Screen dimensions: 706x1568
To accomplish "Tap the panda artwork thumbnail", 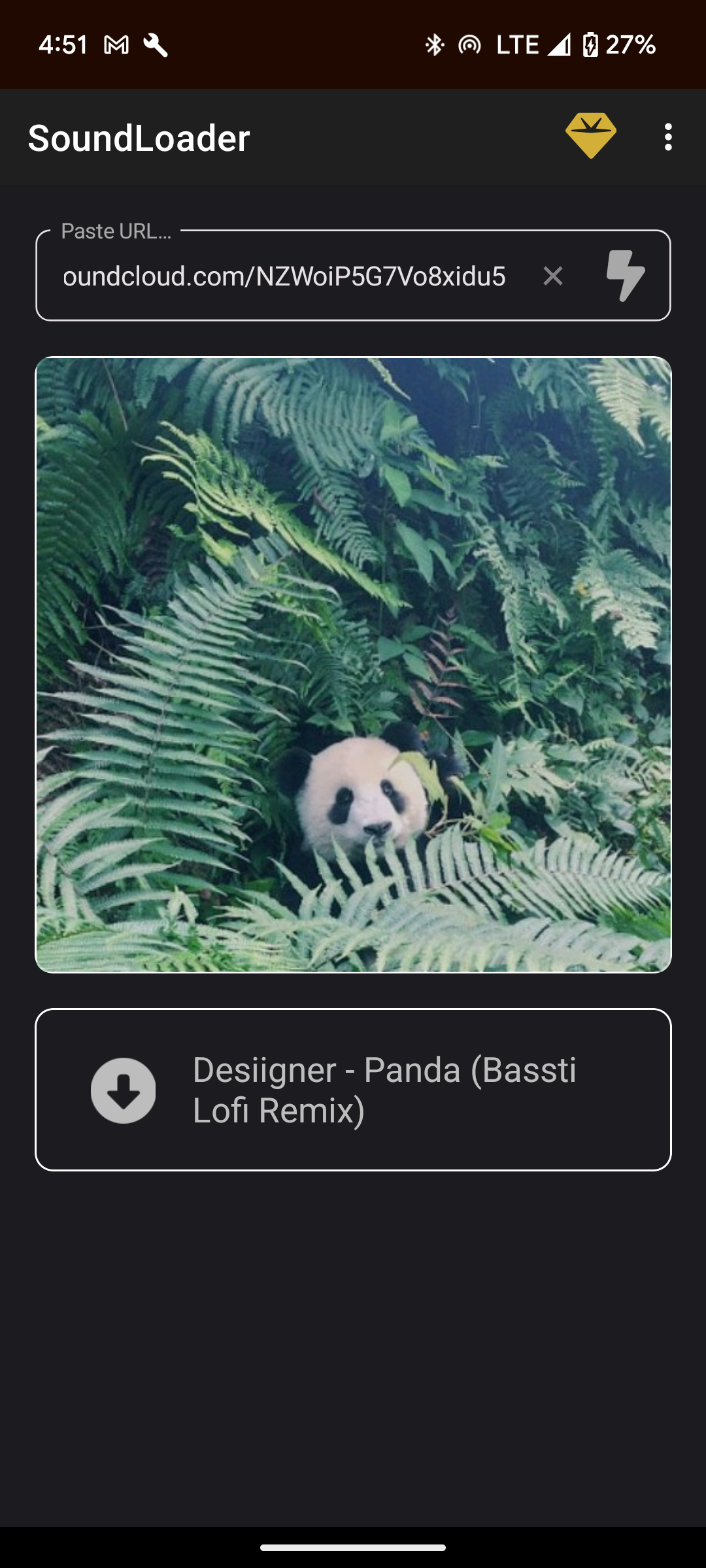I will 353,664.
